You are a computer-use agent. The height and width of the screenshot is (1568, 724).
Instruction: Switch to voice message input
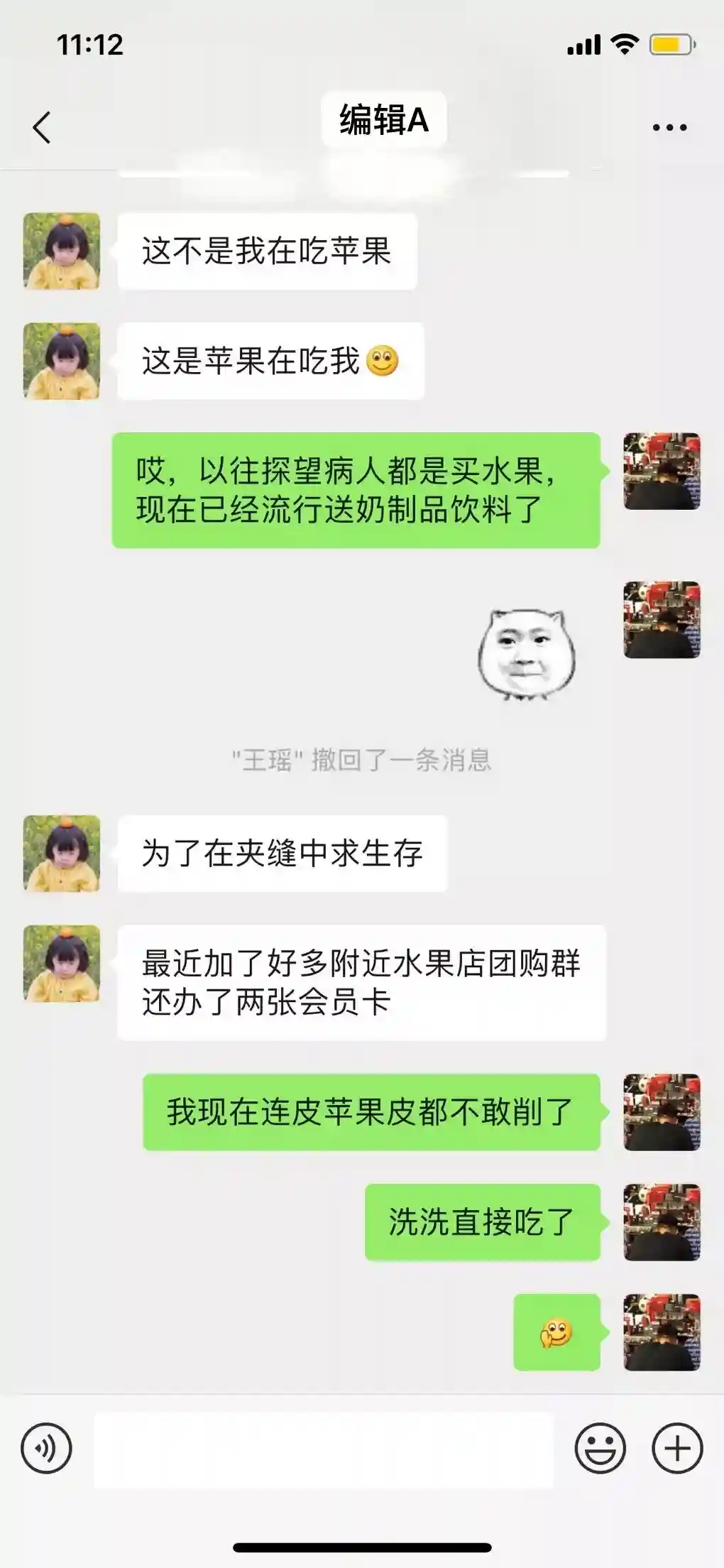pyautogui.click(x=47, y=1448)
